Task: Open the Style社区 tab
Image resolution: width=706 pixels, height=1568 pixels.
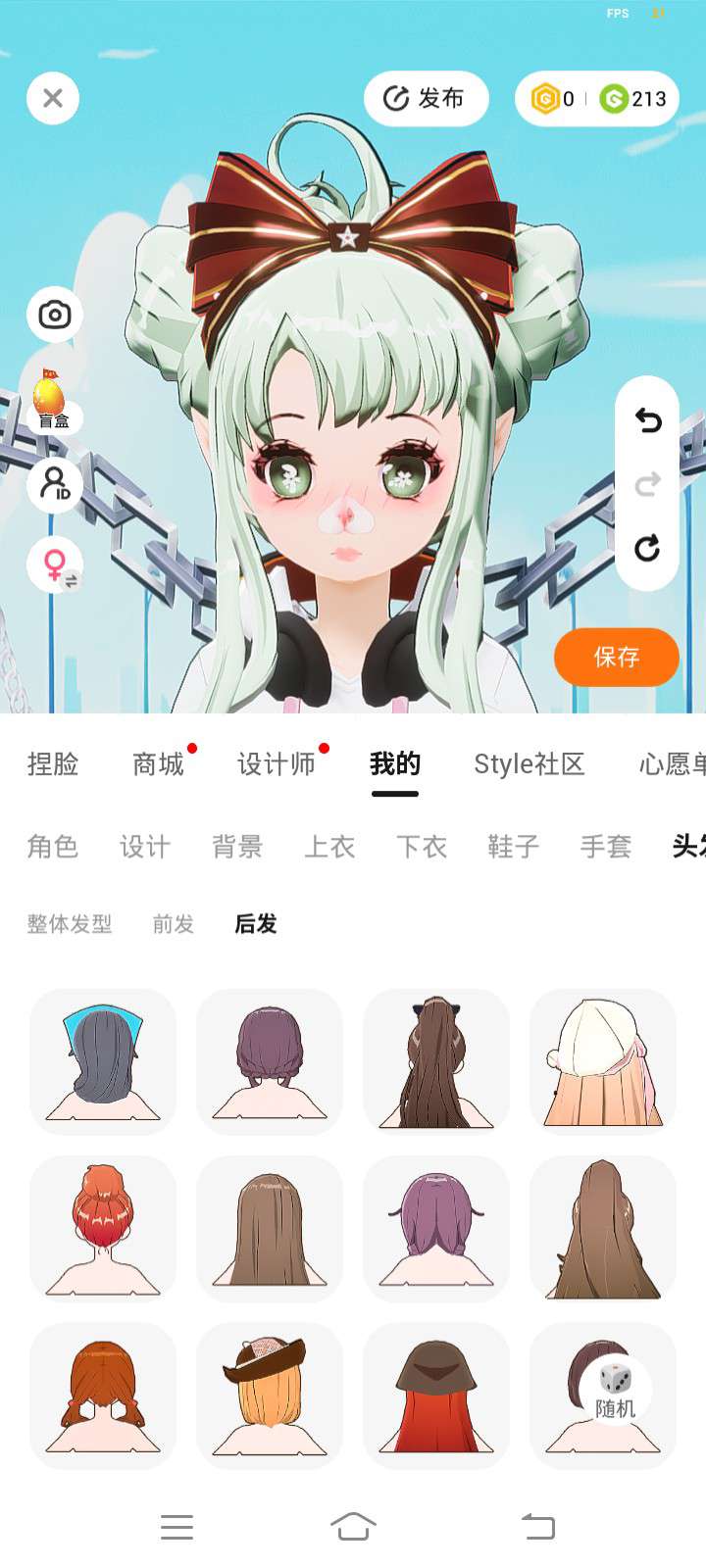Action: coord(529,764)
